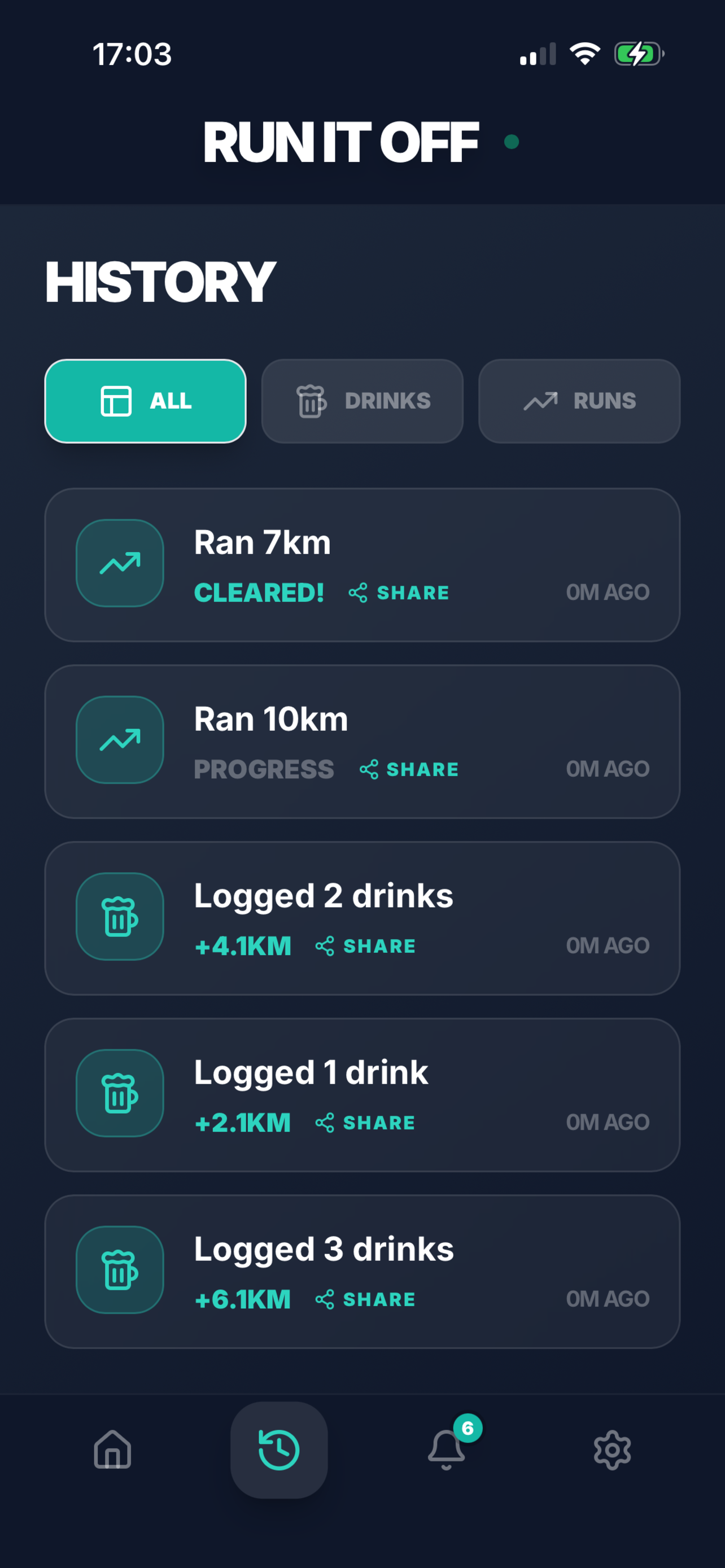Switch to the RUNS filter

579,401
